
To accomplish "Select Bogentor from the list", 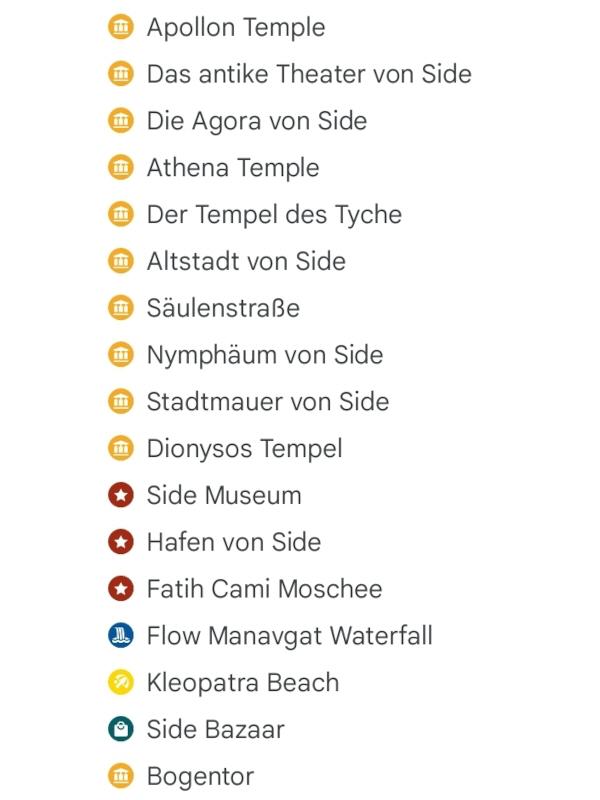I will (200, 776).
